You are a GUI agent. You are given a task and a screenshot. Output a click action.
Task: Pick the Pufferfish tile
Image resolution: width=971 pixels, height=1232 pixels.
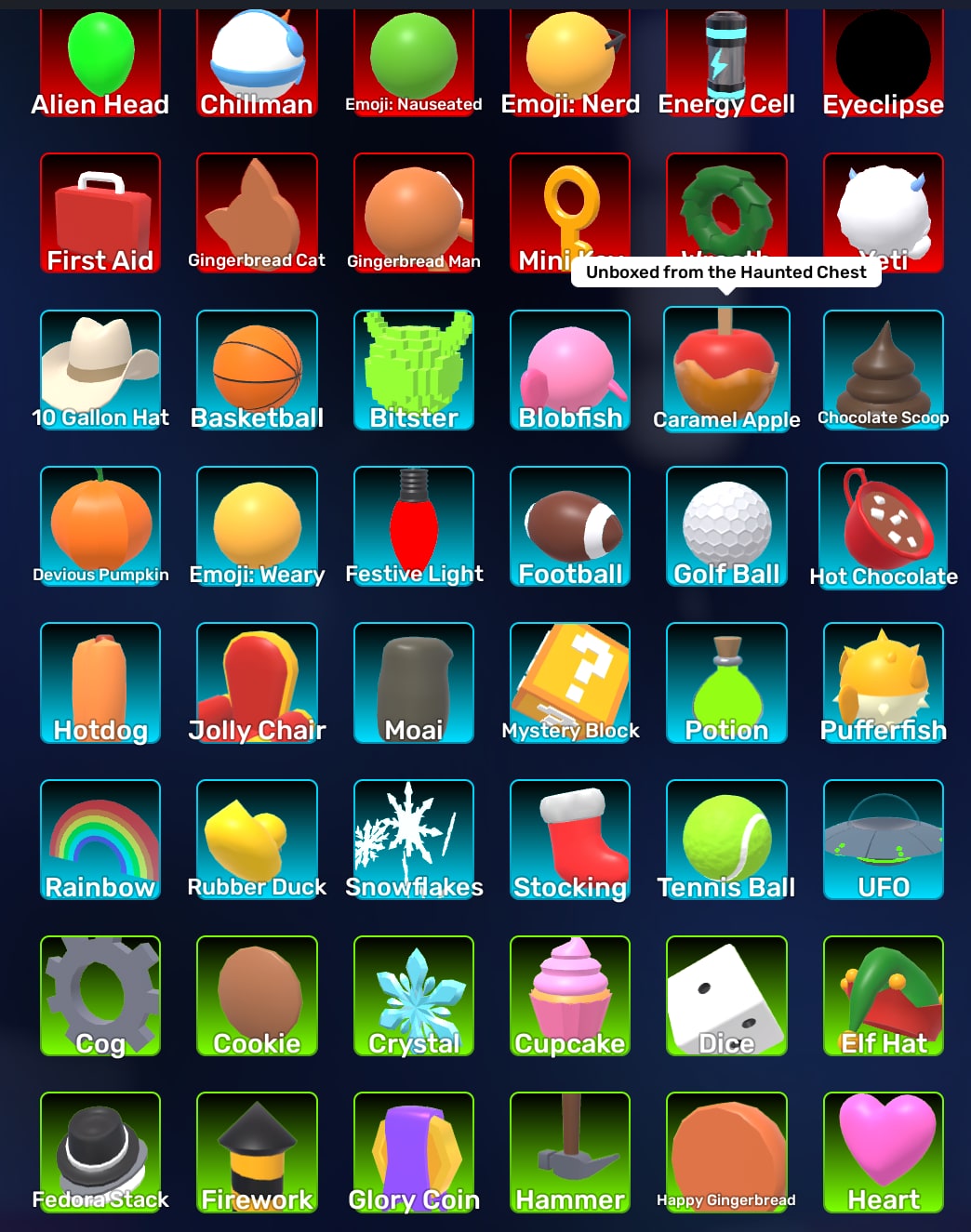click(884, 682)
